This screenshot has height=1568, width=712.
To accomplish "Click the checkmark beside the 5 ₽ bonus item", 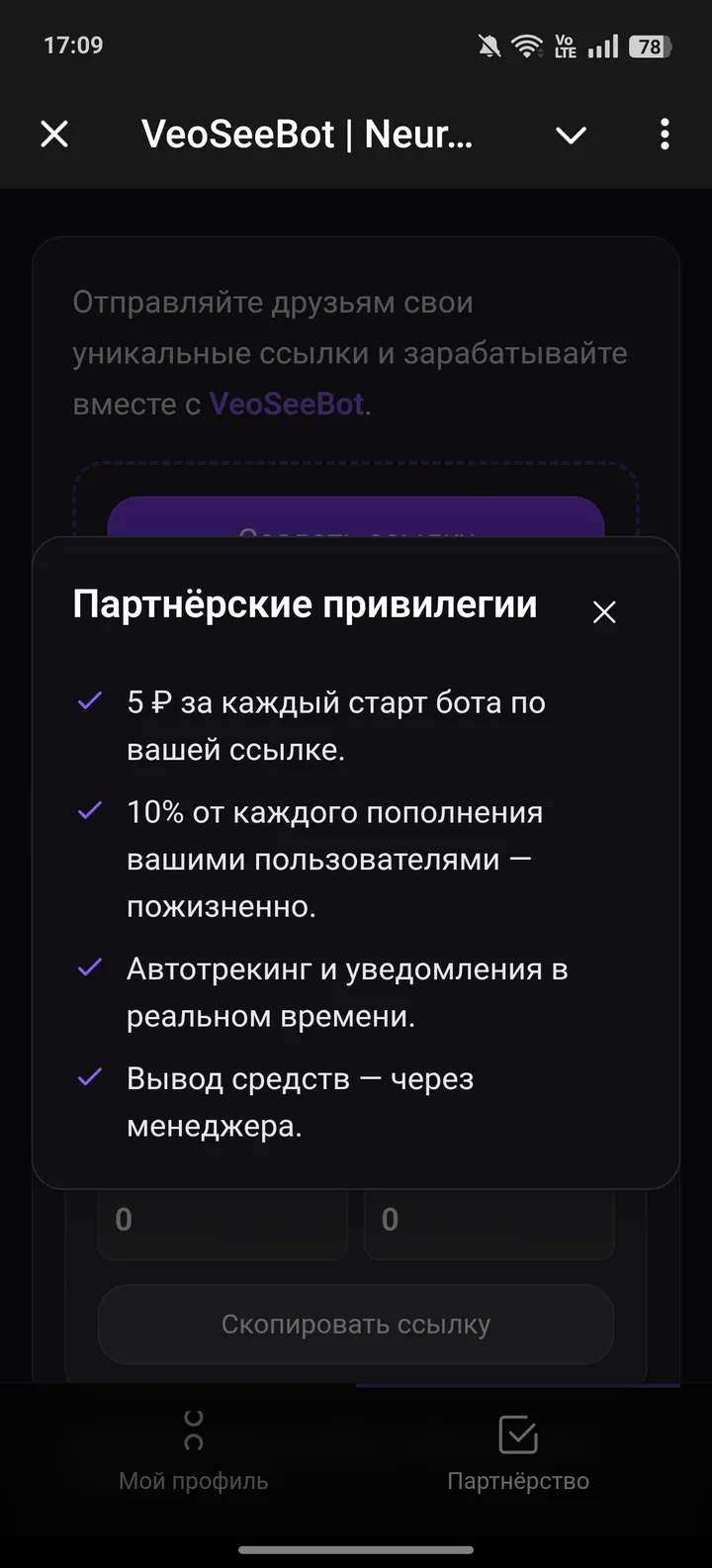I will pyautogui.click(x=89, y=701).
